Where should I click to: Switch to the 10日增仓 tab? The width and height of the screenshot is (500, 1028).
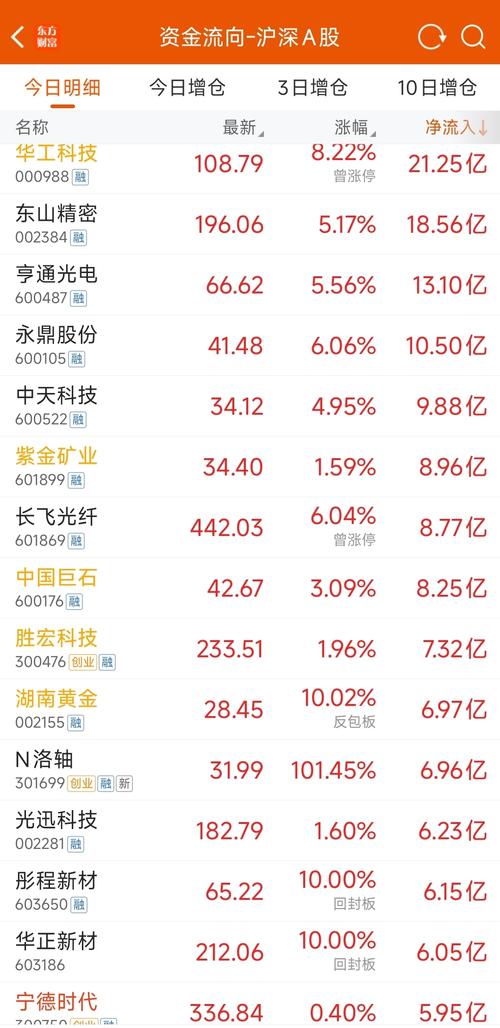click(x=437, y=87)
